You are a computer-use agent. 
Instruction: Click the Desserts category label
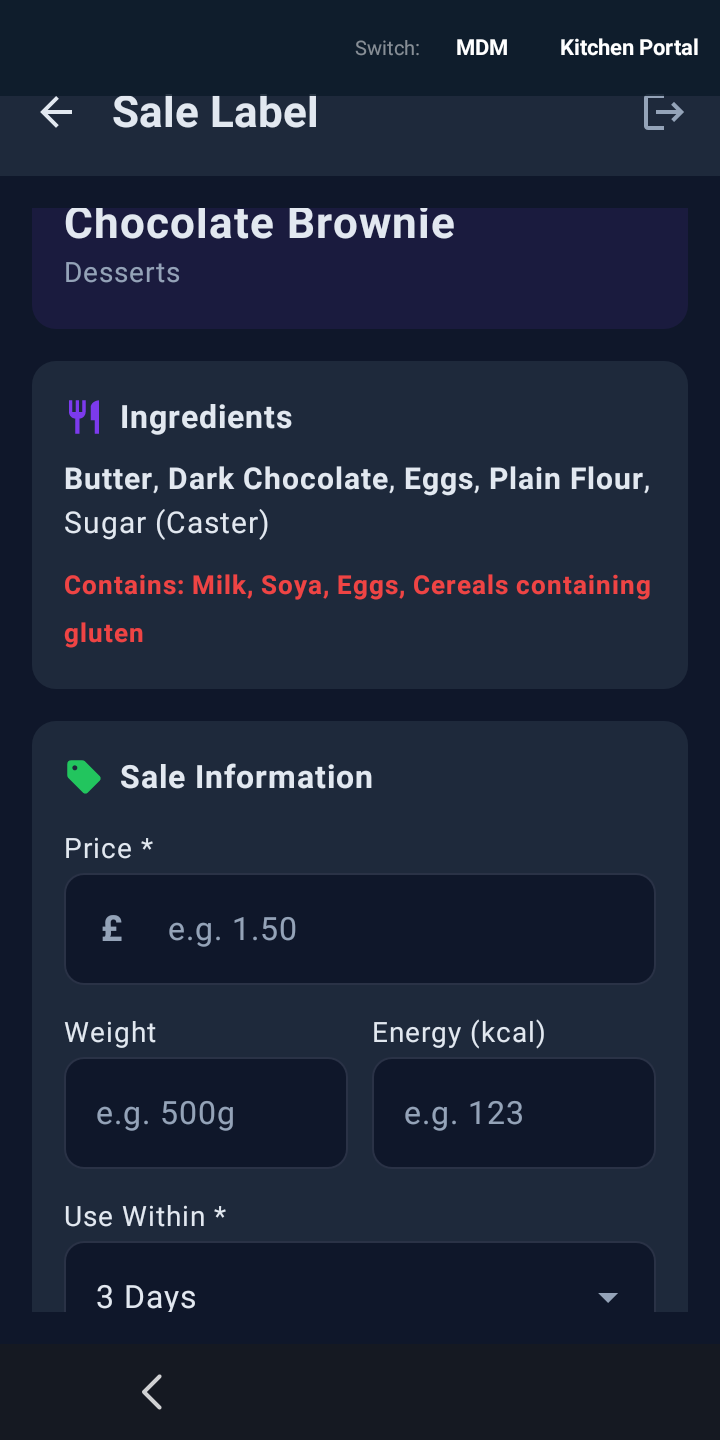coord(122,272)
